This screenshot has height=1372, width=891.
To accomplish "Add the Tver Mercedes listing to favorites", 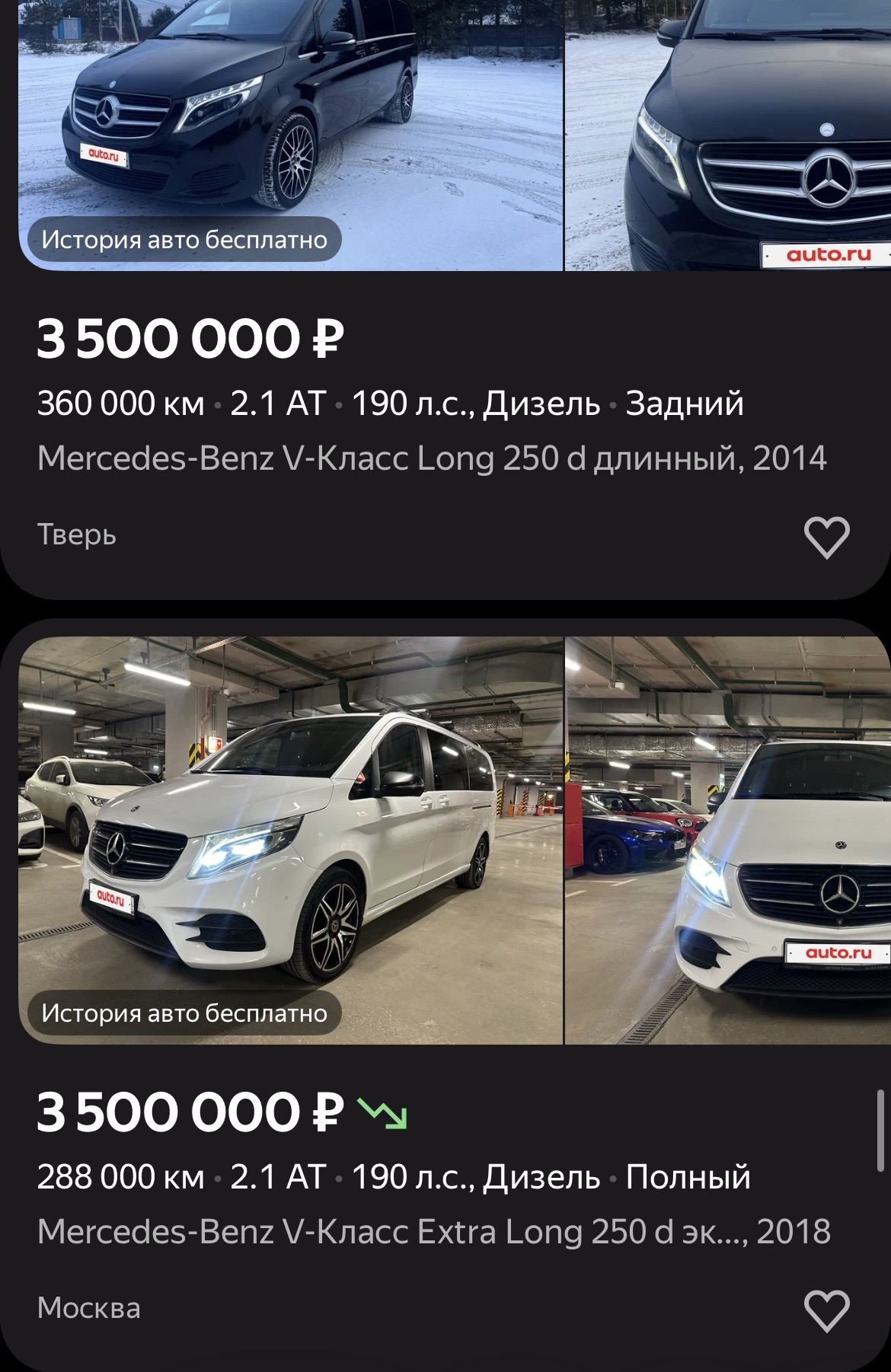I will point(827,538).
